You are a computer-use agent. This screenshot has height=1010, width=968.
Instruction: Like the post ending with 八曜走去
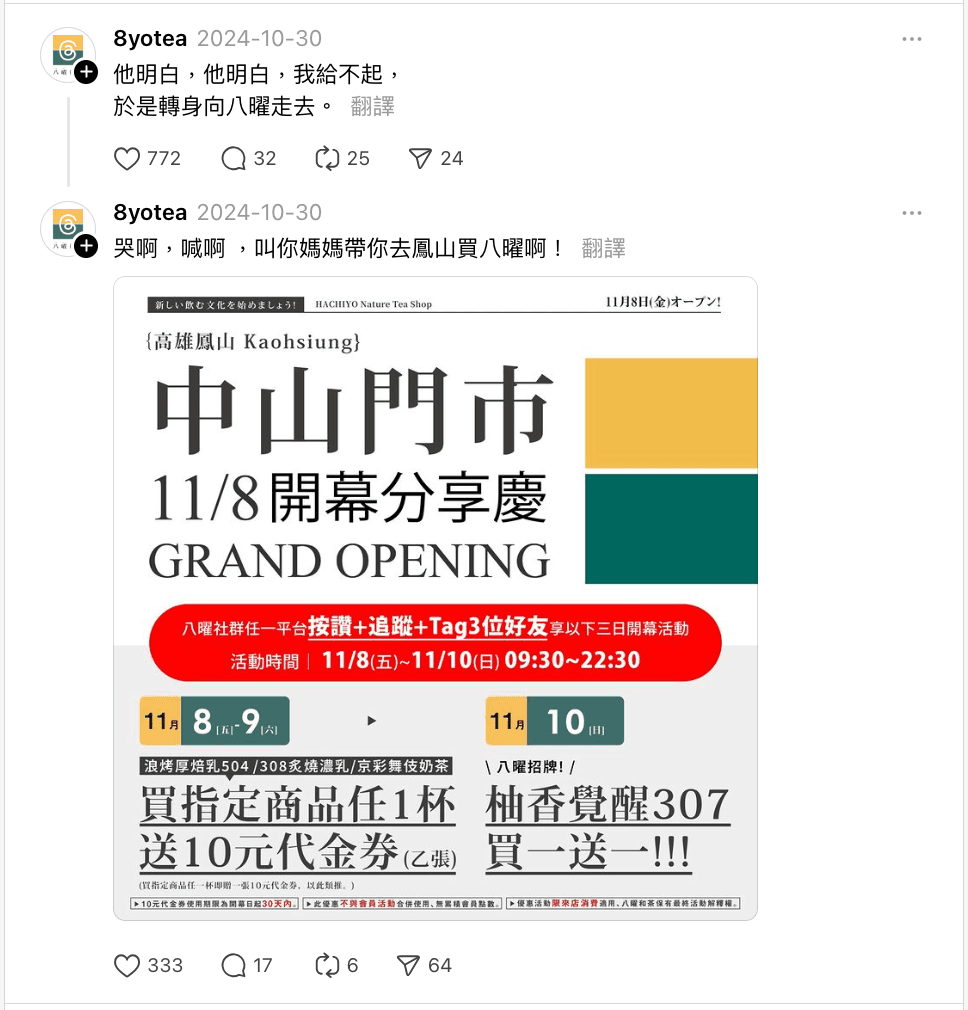[128, 158]
